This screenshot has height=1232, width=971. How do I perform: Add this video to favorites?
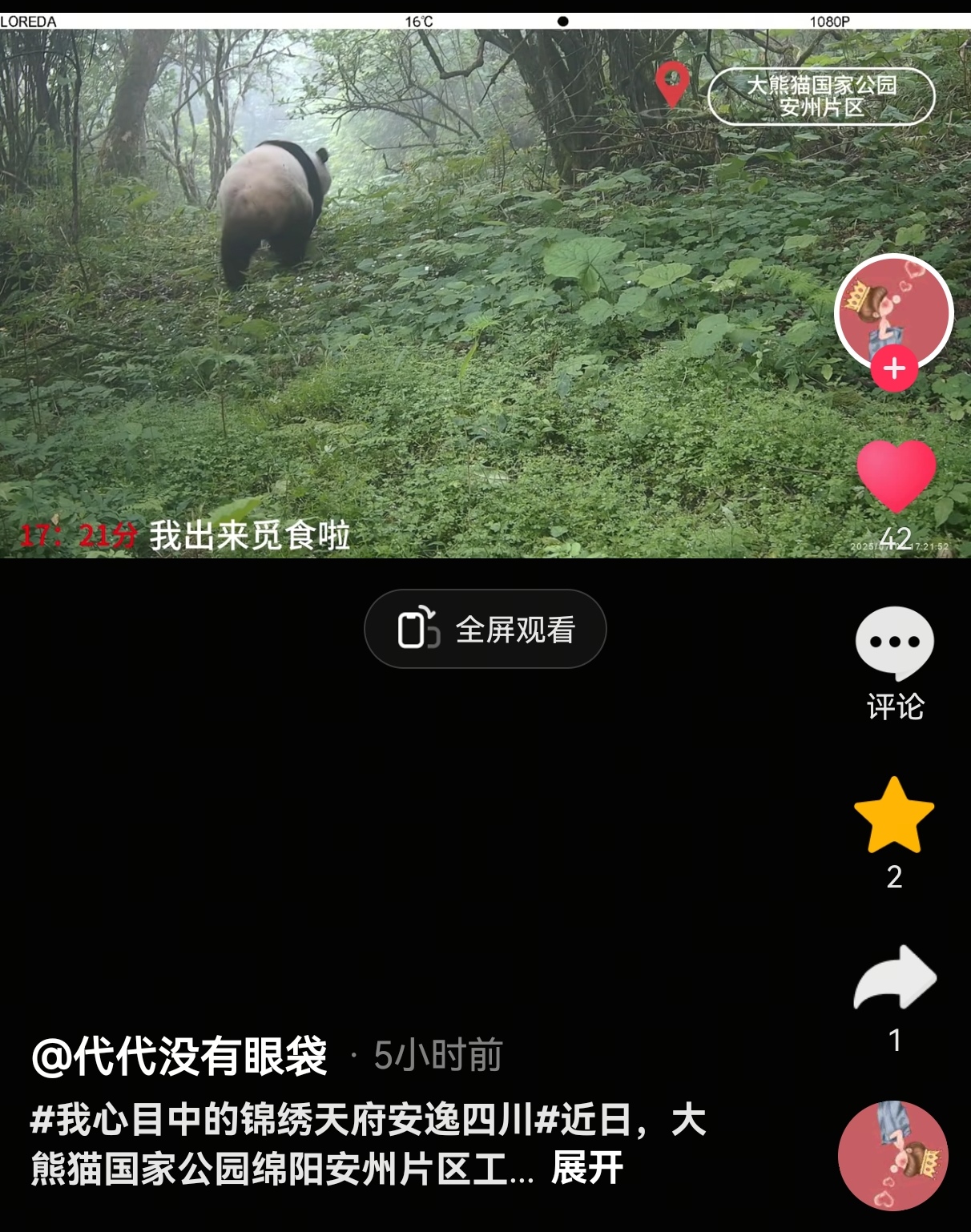[894, 815]
